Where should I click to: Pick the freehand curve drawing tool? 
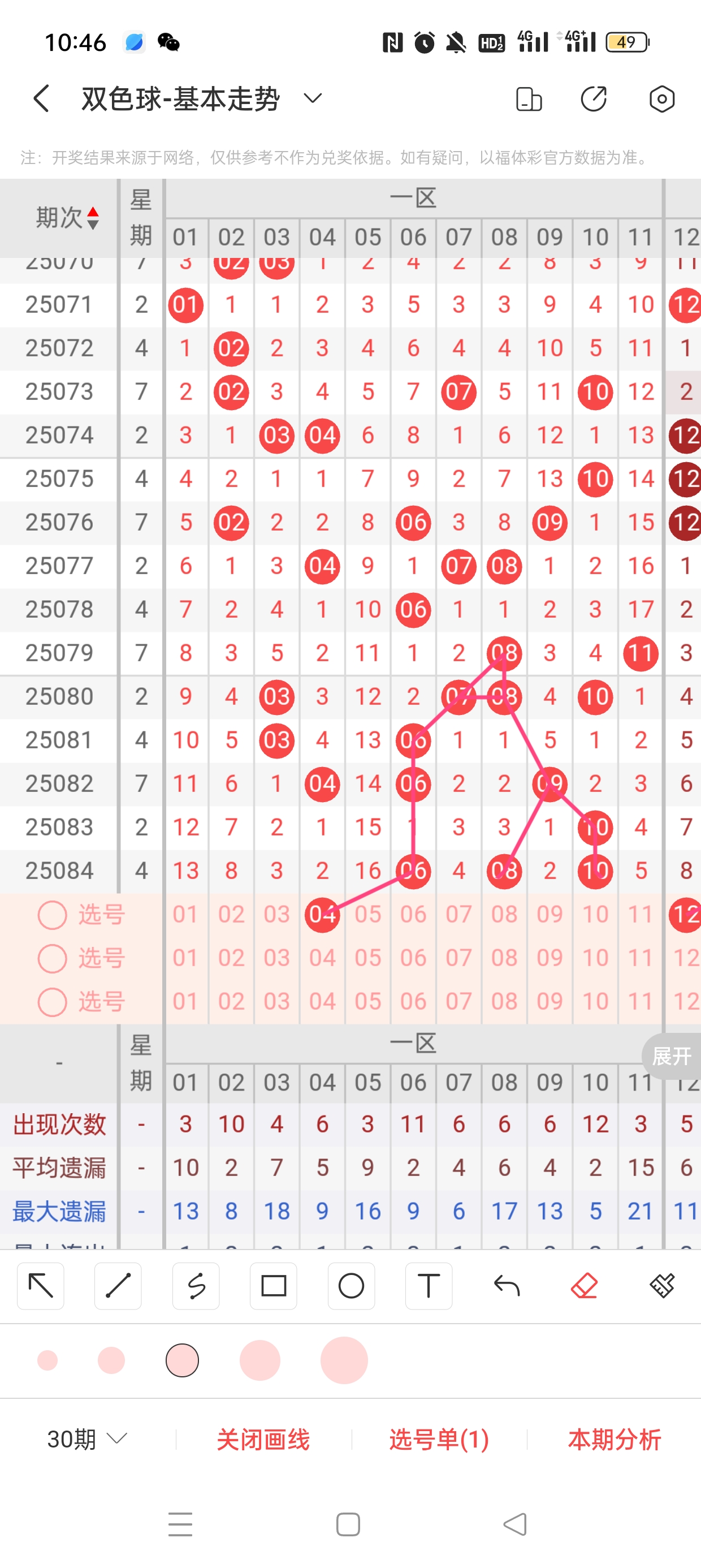[x=196, y=1286]
